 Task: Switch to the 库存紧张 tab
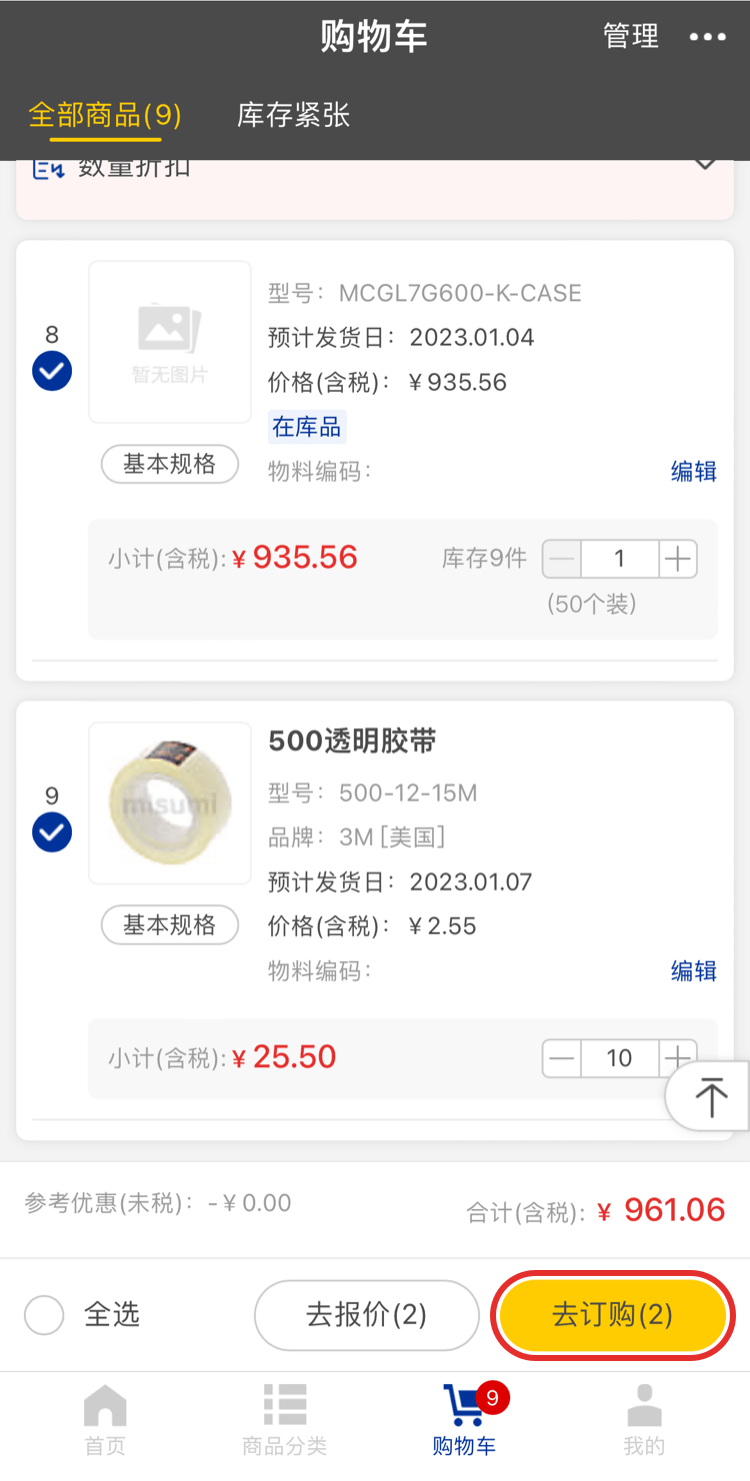click(x=293, y=115)
